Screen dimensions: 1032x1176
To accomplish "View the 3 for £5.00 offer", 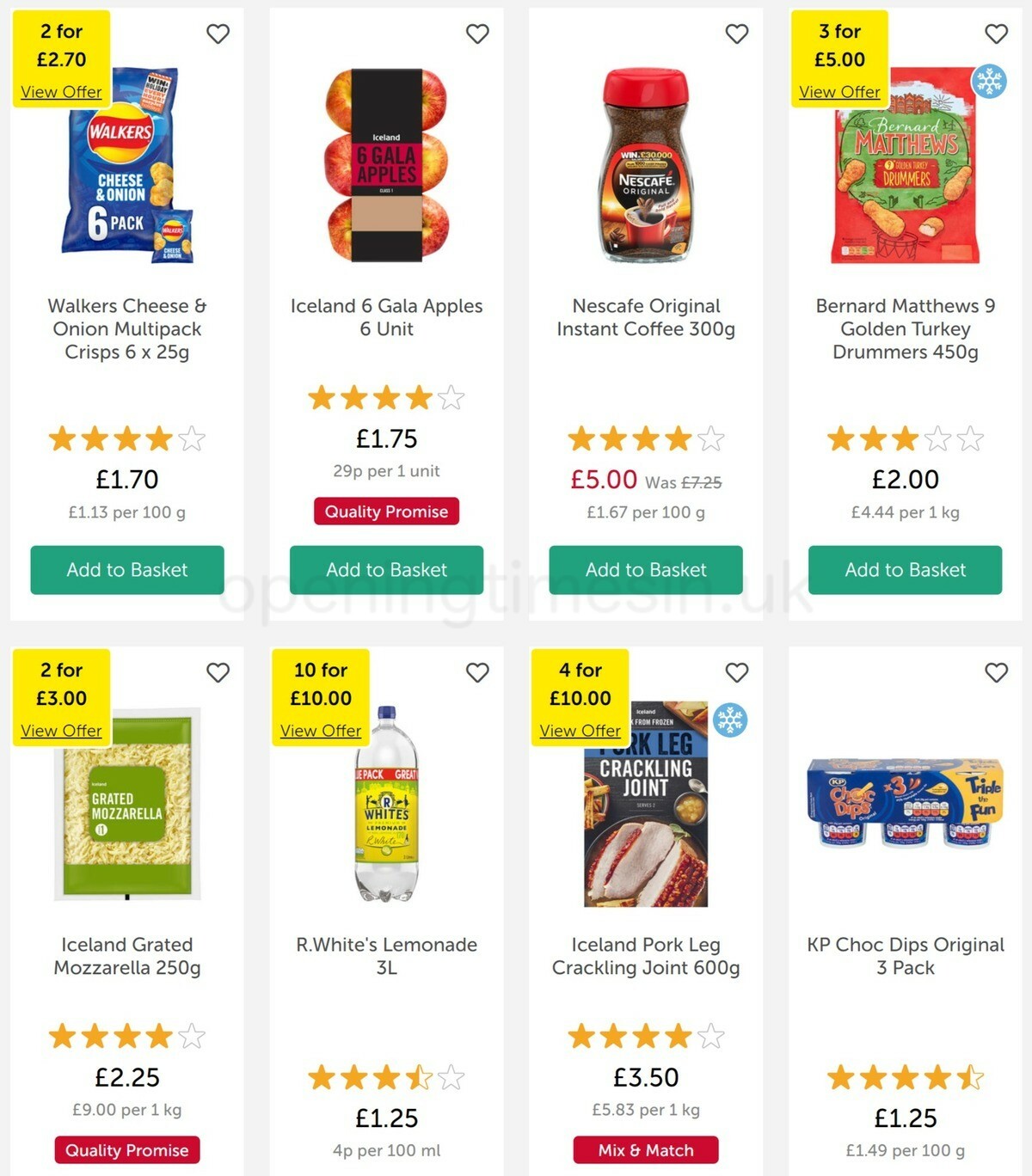I will click(839, 92).
